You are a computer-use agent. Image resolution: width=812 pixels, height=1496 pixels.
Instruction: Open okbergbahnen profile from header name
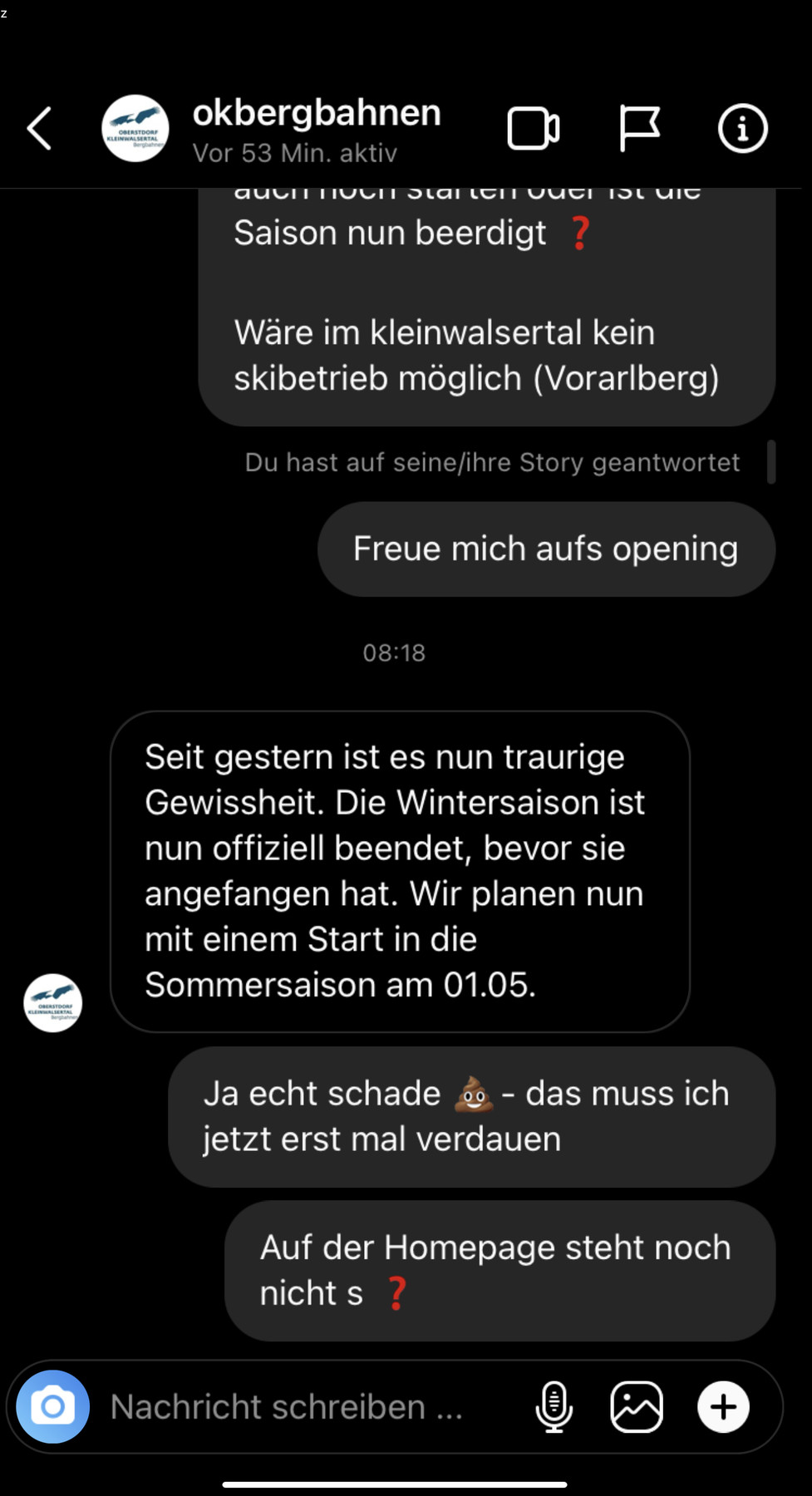click(317, 114)
